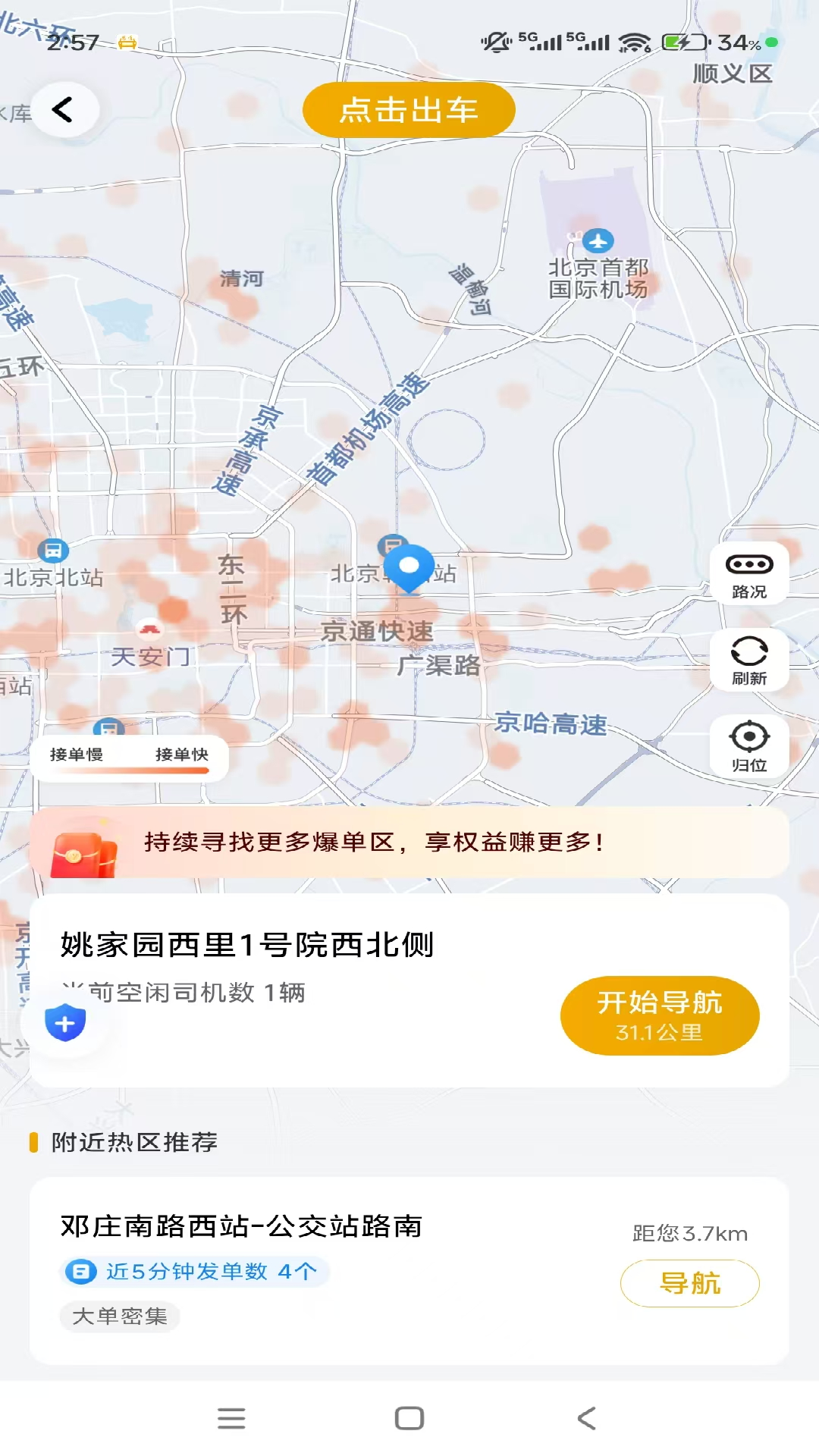Tap the Tiananmen landmark icon on the map
Viewport: 819px width, 1456px height.
pos(149,629)
